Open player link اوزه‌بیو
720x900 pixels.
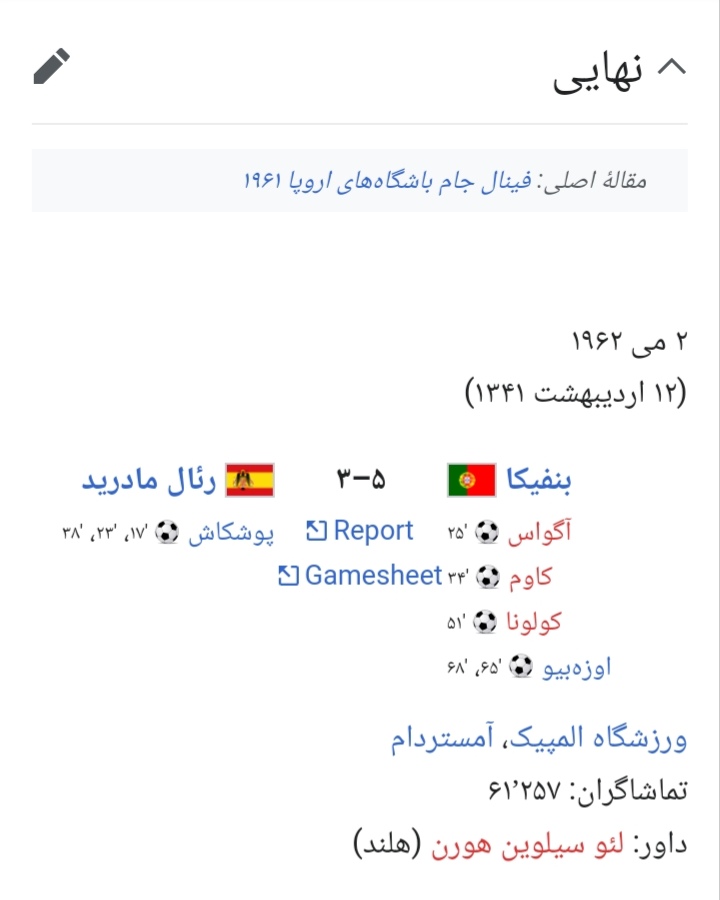click(x=576, y=666)
